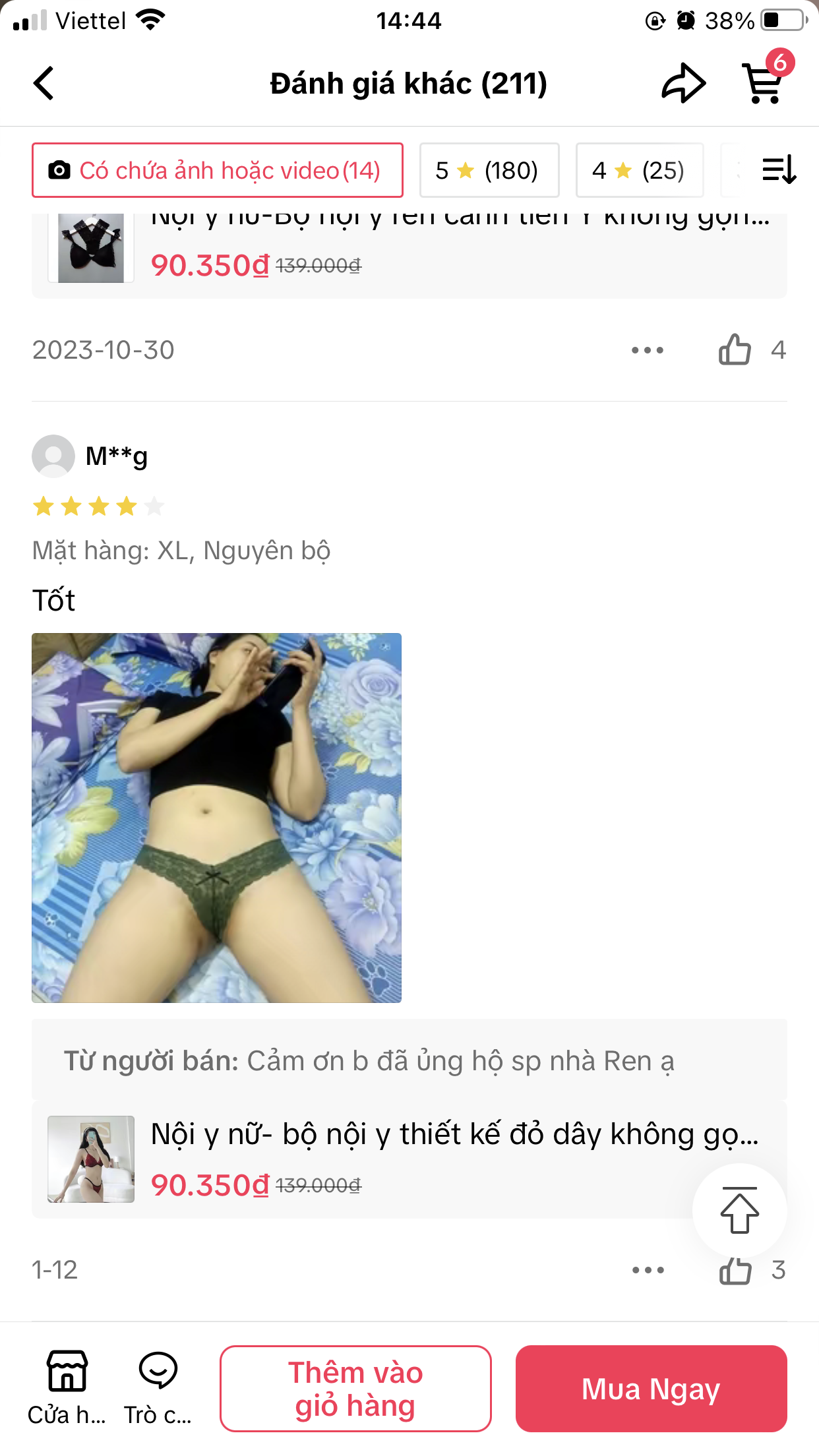Show only 4-star reviews
The width and height of the screenshot is (819, 1456).
(x=638, y=170)
